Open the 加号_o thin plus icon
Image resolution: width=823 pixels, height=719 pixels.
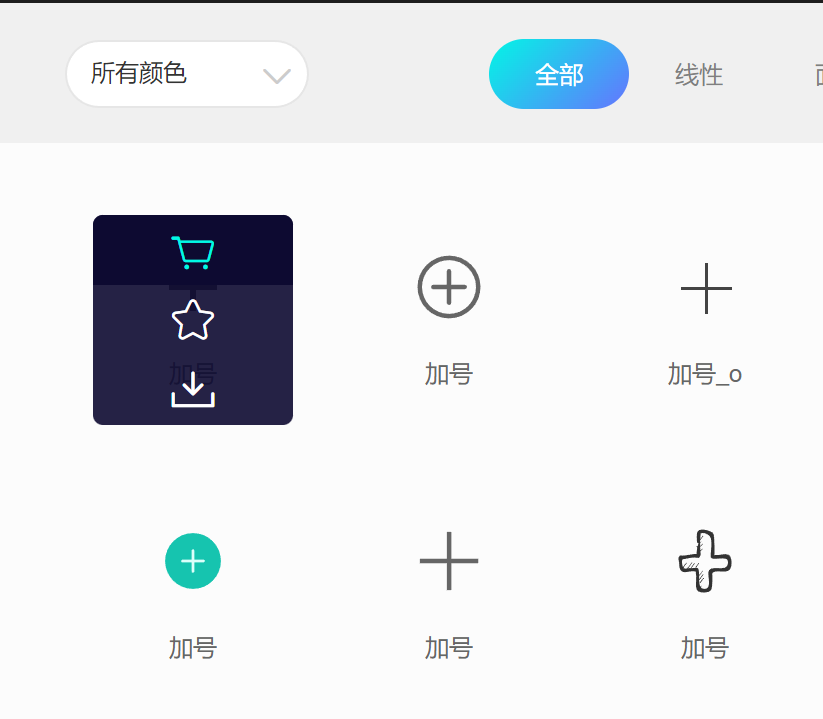(706, 288)
